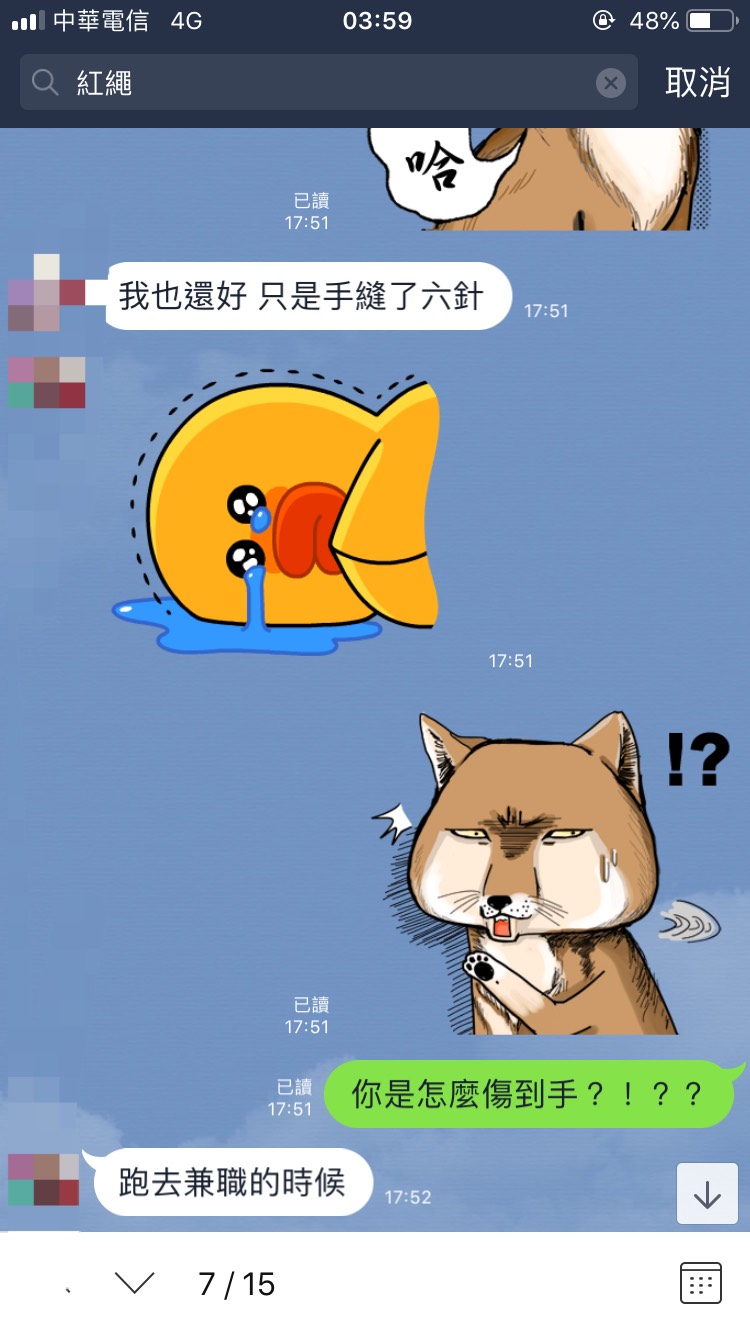Open the shocked Shiba dog sticker
750x1334 pixels.
point(550,870)
